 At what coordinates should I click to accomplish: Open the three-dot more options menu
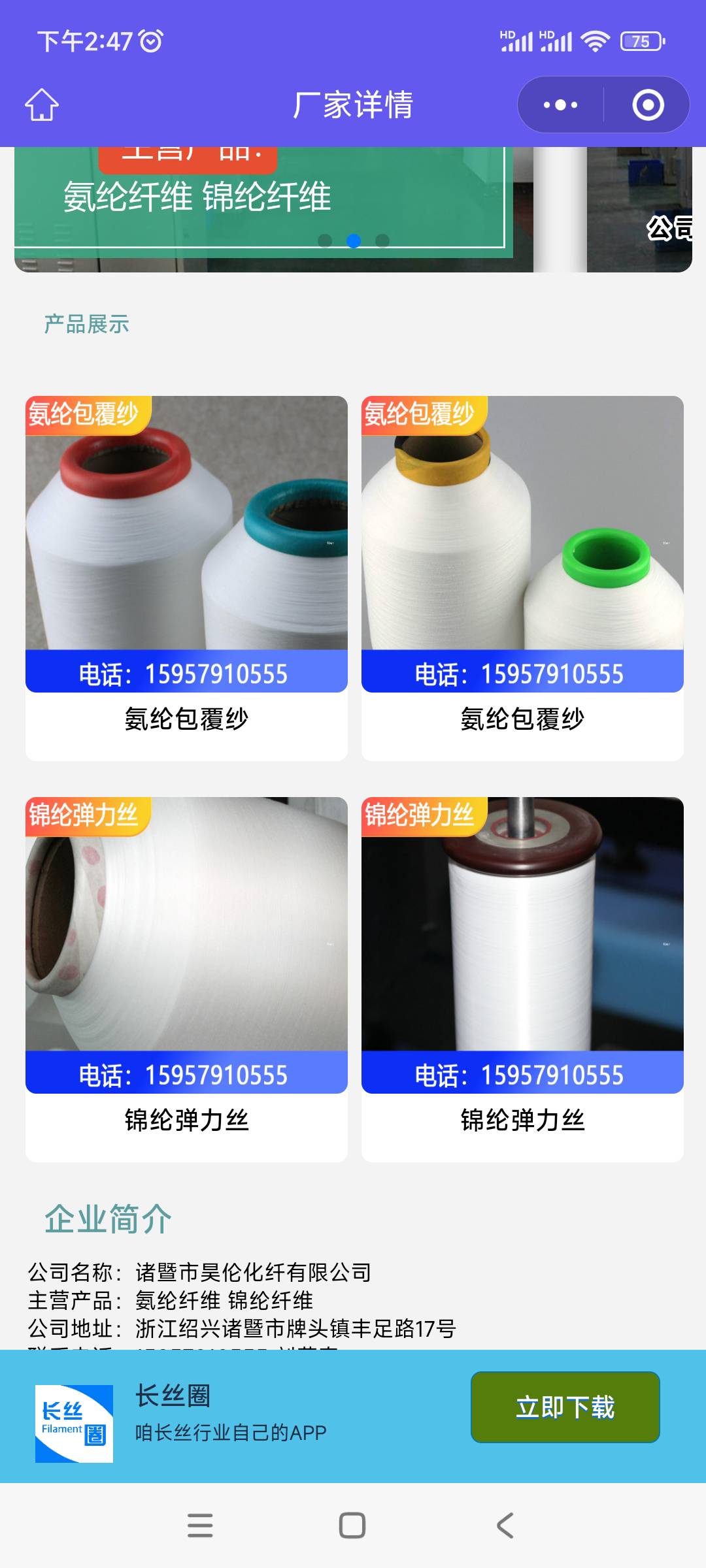(561, 105)
